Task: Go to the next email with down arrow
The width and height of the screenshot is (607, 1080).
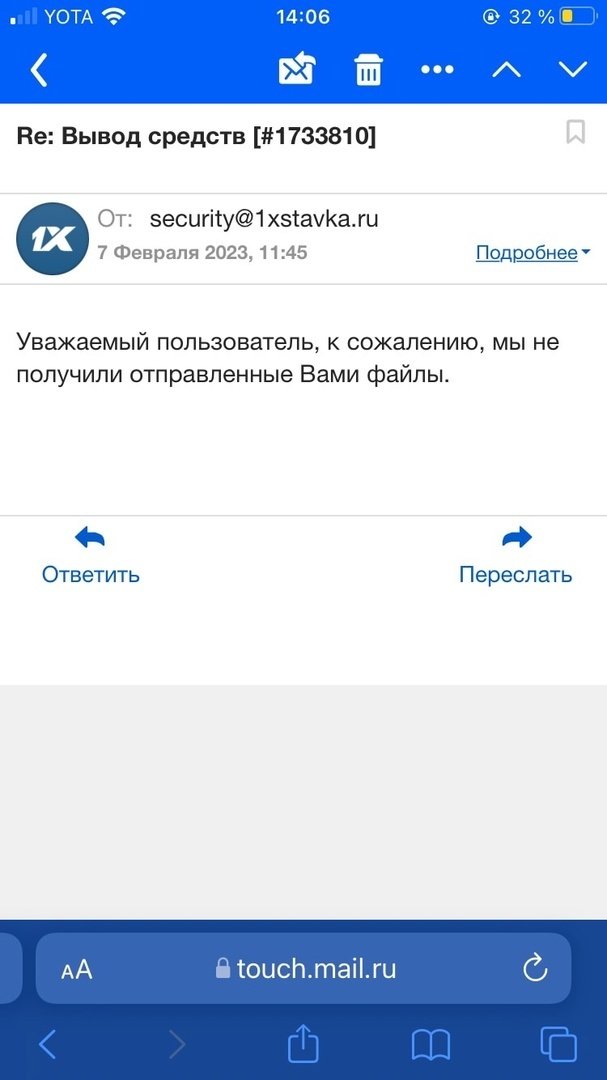Action: [573, 70]
